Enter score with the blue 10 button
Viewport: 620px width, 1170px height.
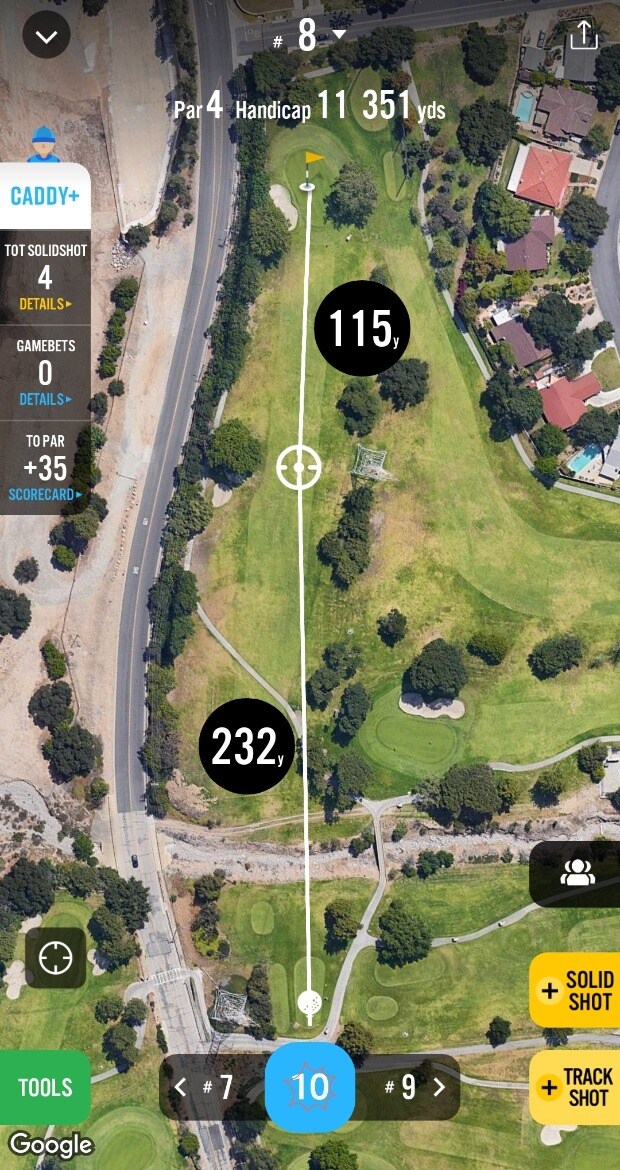click(x=310, y=1087)
